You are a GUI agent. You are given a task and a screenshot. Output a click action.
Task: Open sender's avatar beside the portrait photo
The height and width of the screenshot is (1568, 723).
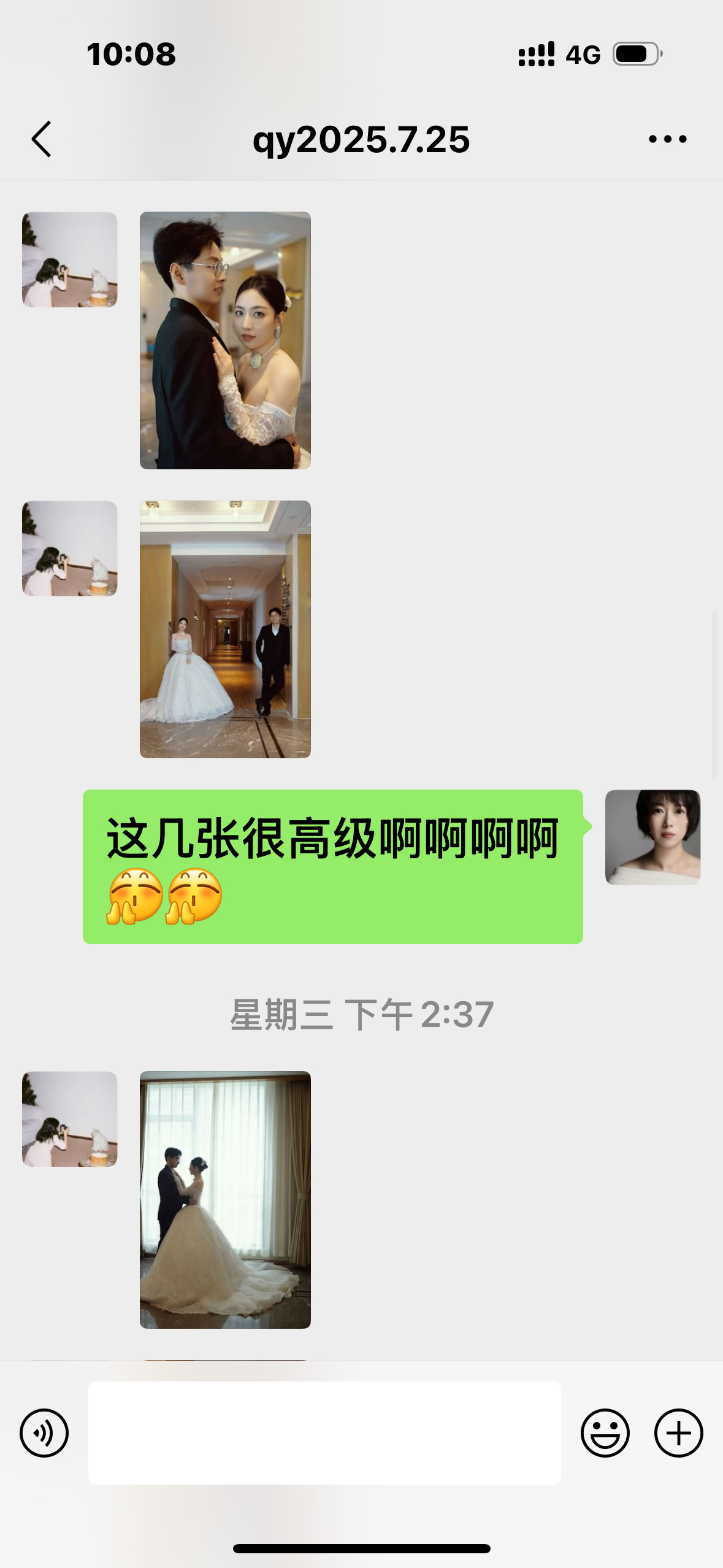70,259
